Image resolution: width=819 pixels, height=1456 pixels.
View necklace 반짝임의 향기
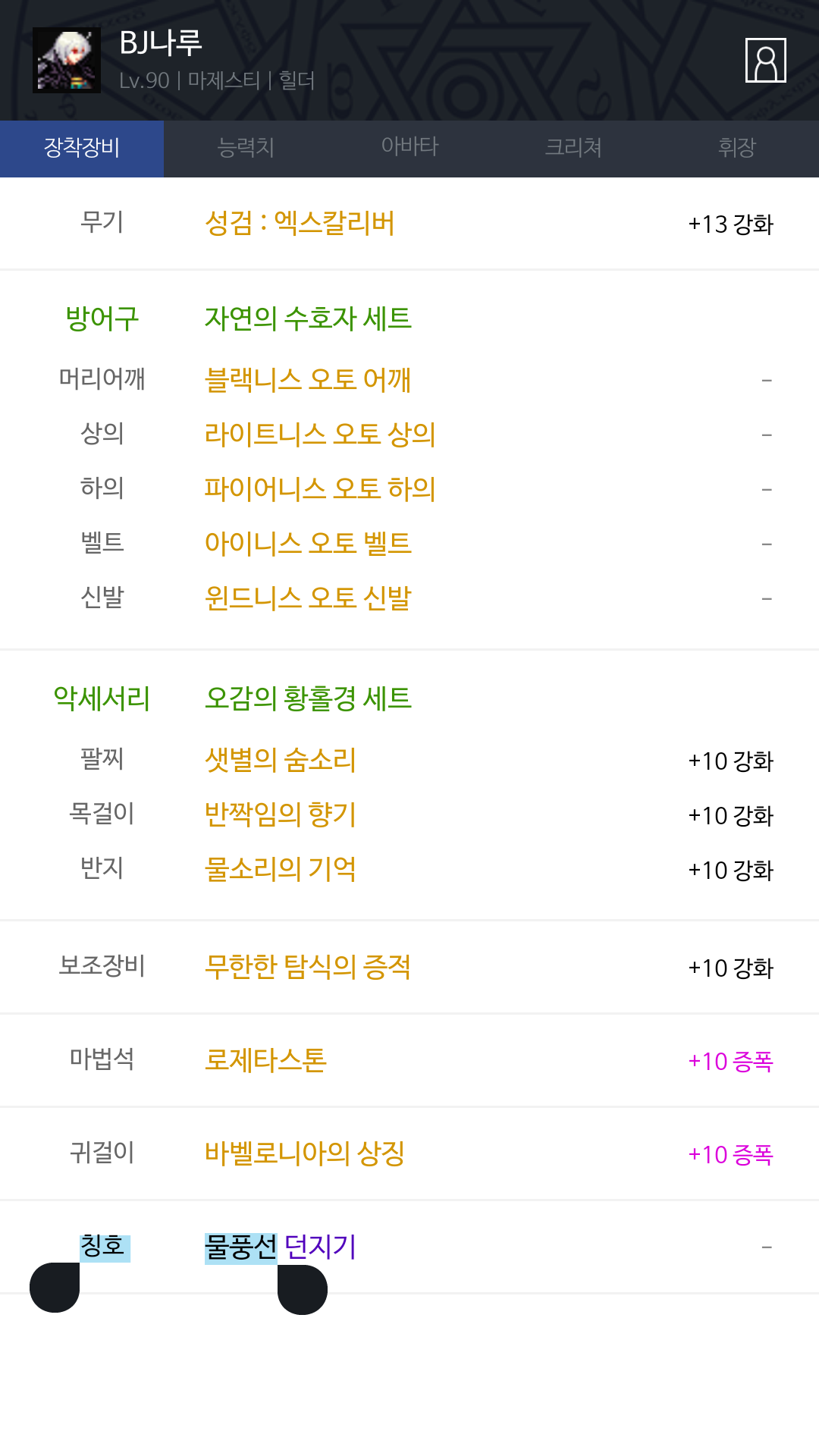281,814
